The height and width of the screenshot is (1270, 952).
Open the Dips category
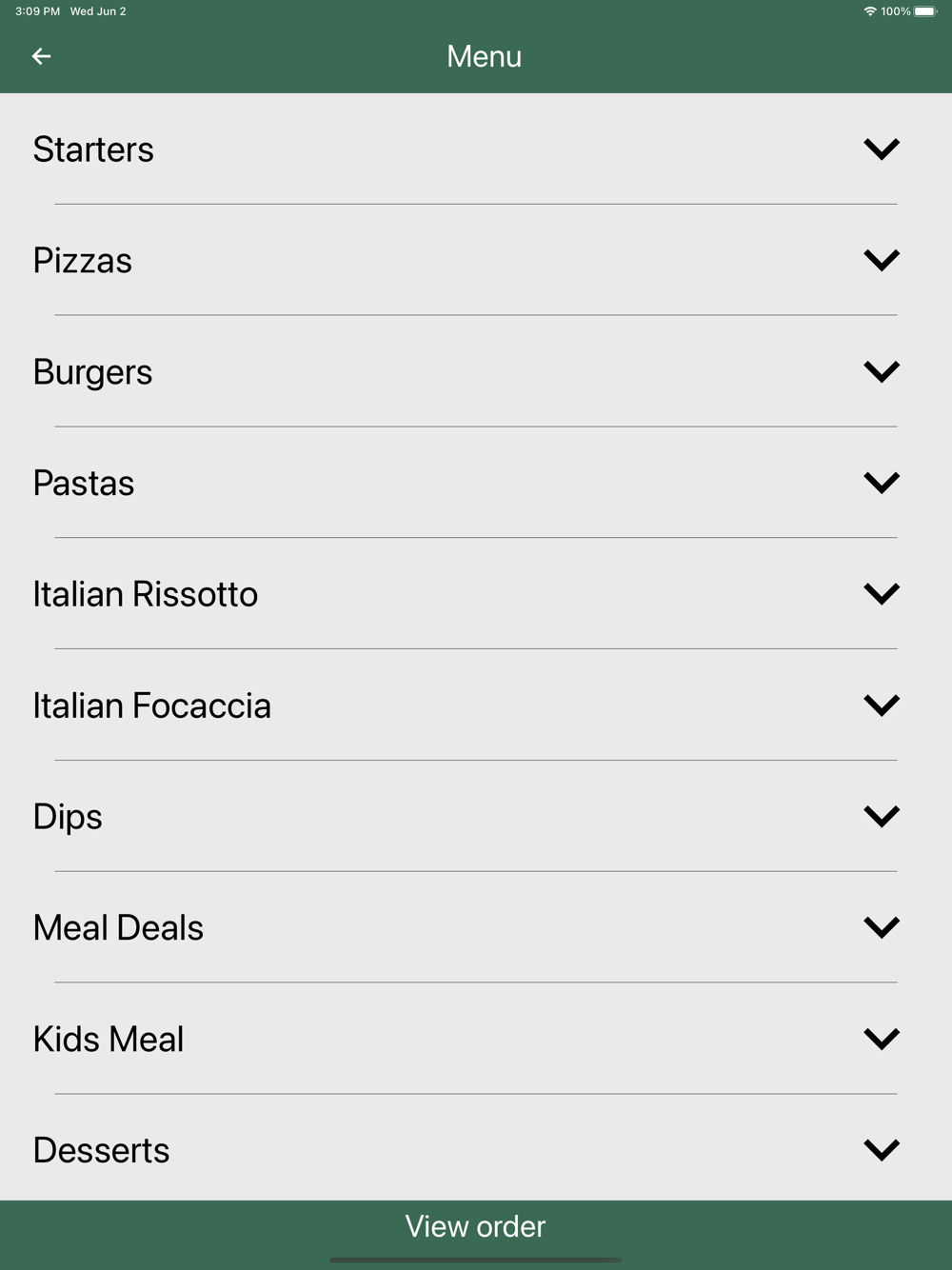[x=476, y=817]
